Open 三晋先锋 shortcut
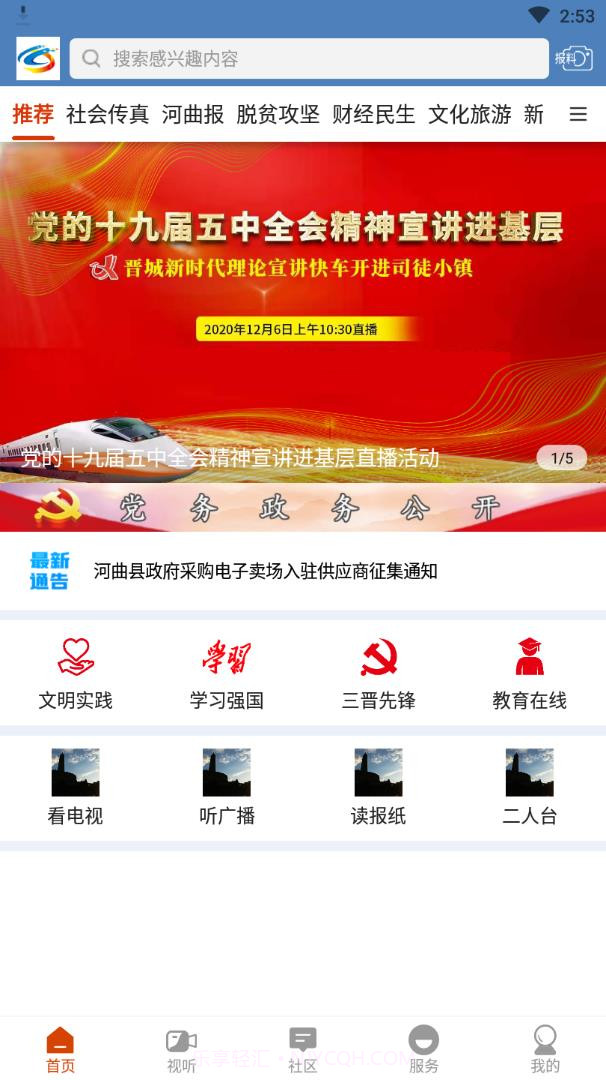Image resolution: width=606 pixels, height=1080 pixels. [x=379, y=674]
